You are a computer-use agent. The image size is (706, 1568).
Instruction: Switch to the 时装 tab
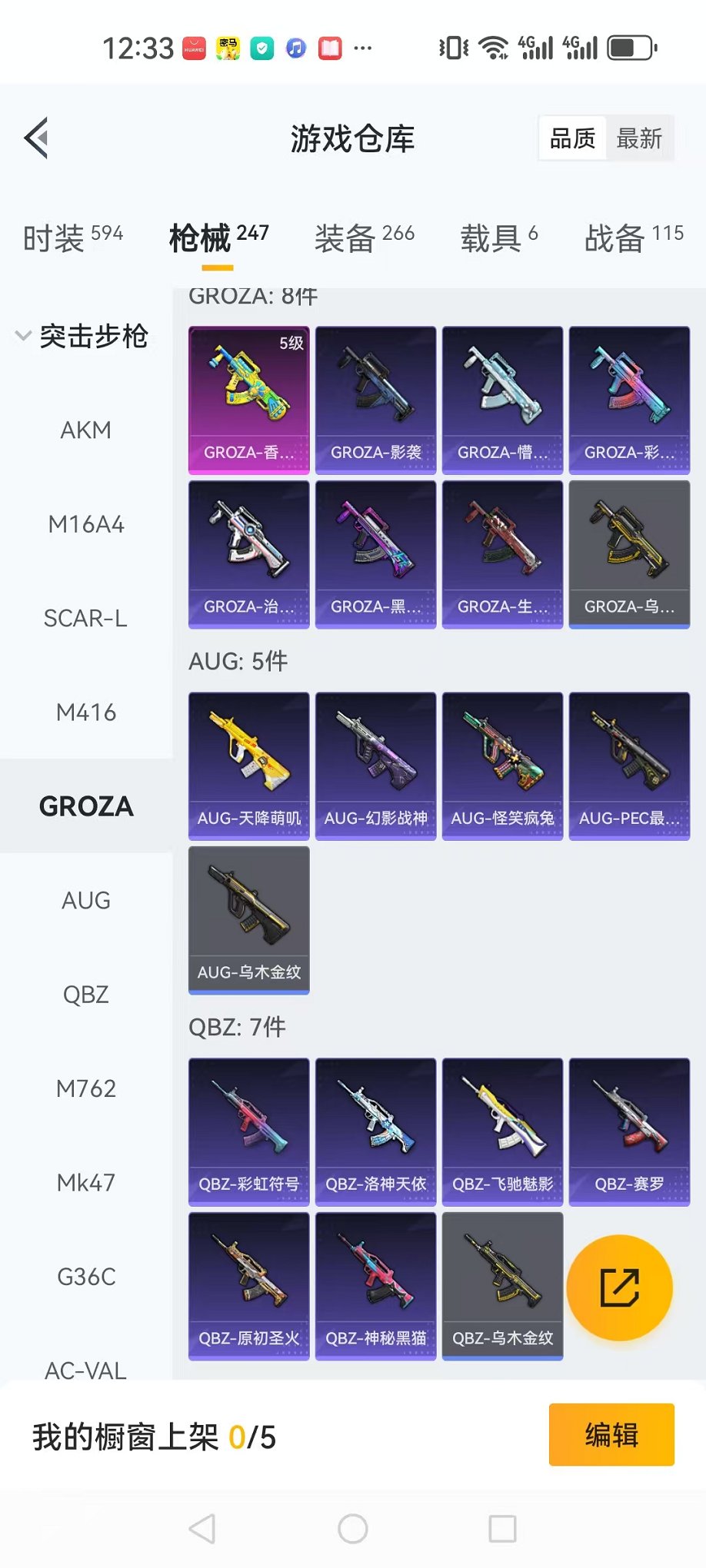73,238
